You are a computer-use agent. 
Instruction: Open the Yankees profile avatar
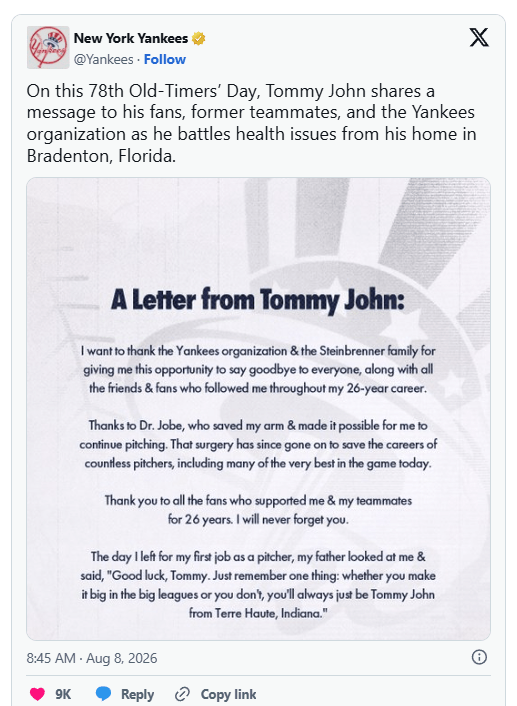48,47
